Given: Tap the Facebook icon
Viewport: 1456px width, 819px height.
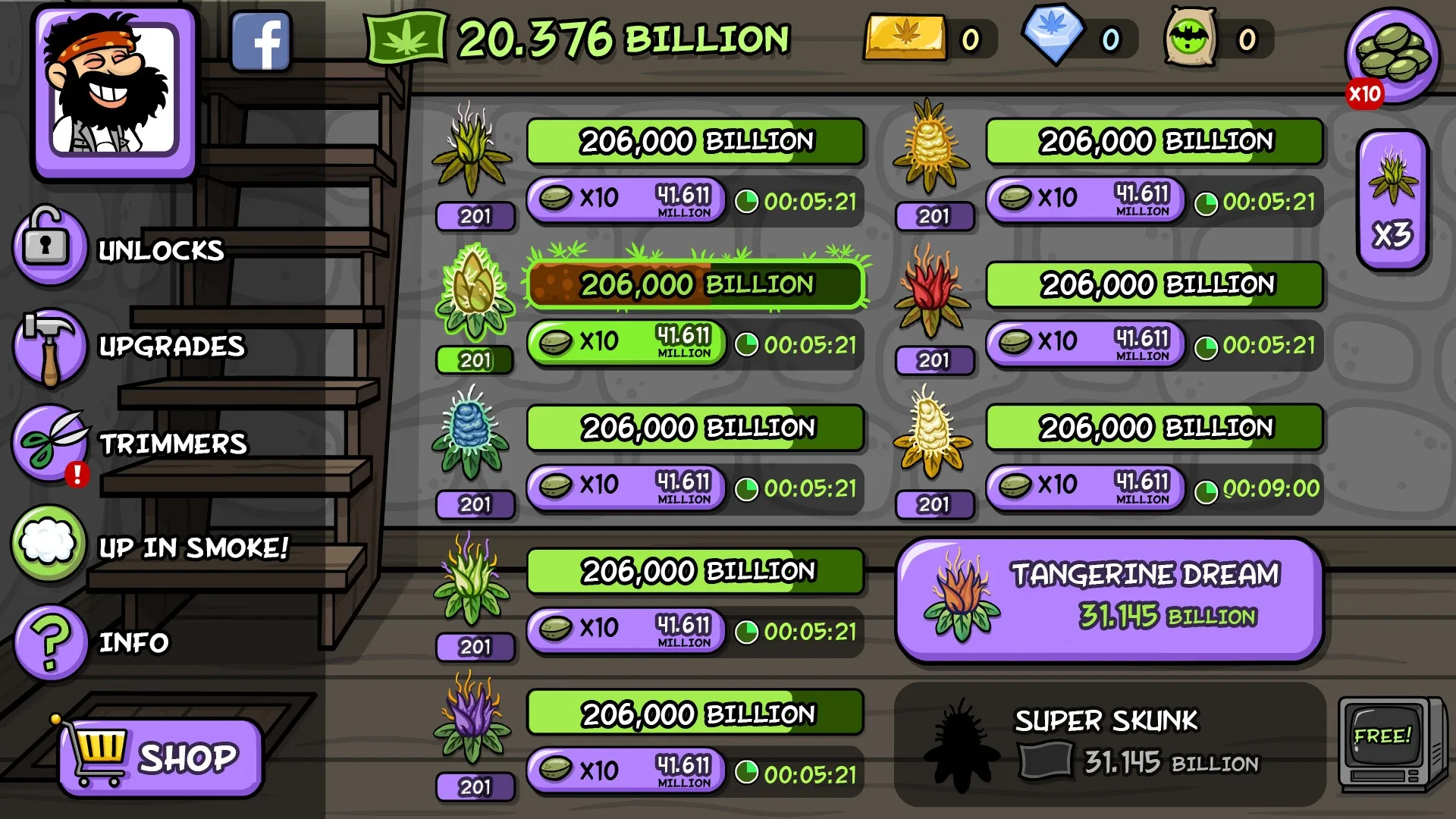Looking at the screenshot, I should coord(261,42).
